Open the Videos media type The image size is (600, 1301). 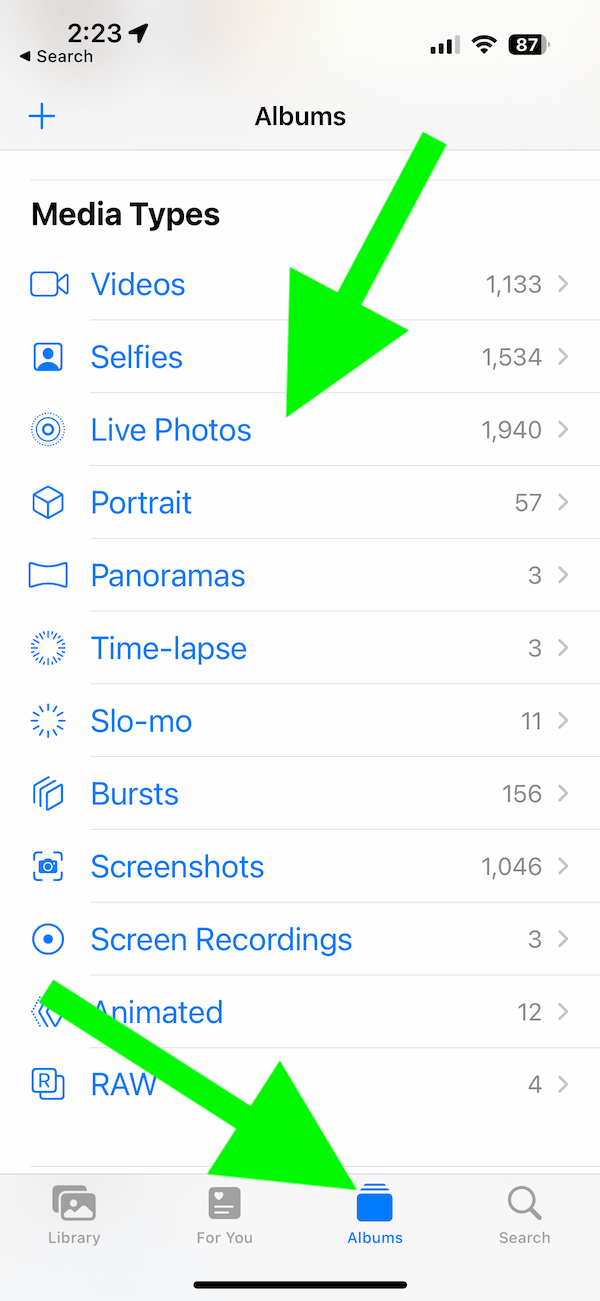300,284
